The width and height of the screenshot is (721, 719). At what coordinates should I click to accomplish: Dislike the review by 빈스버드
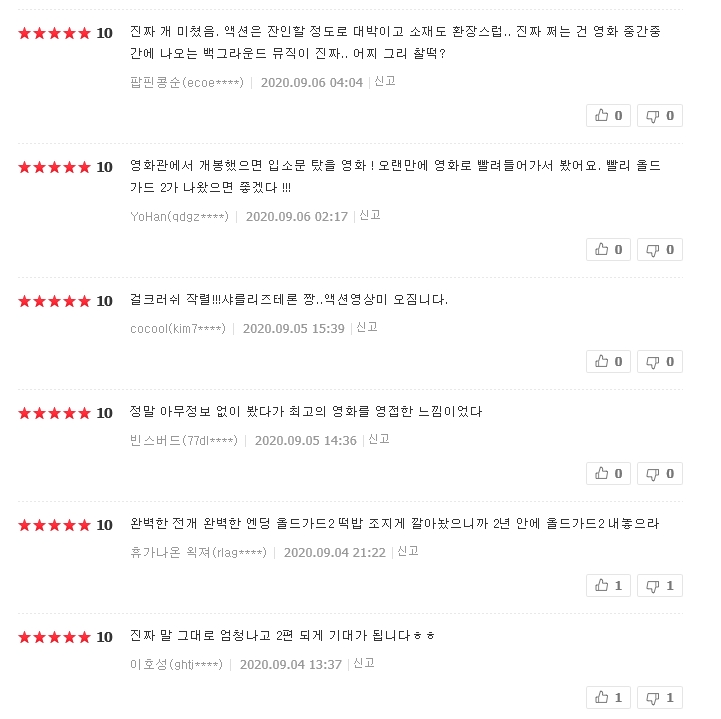click(660, 474)
